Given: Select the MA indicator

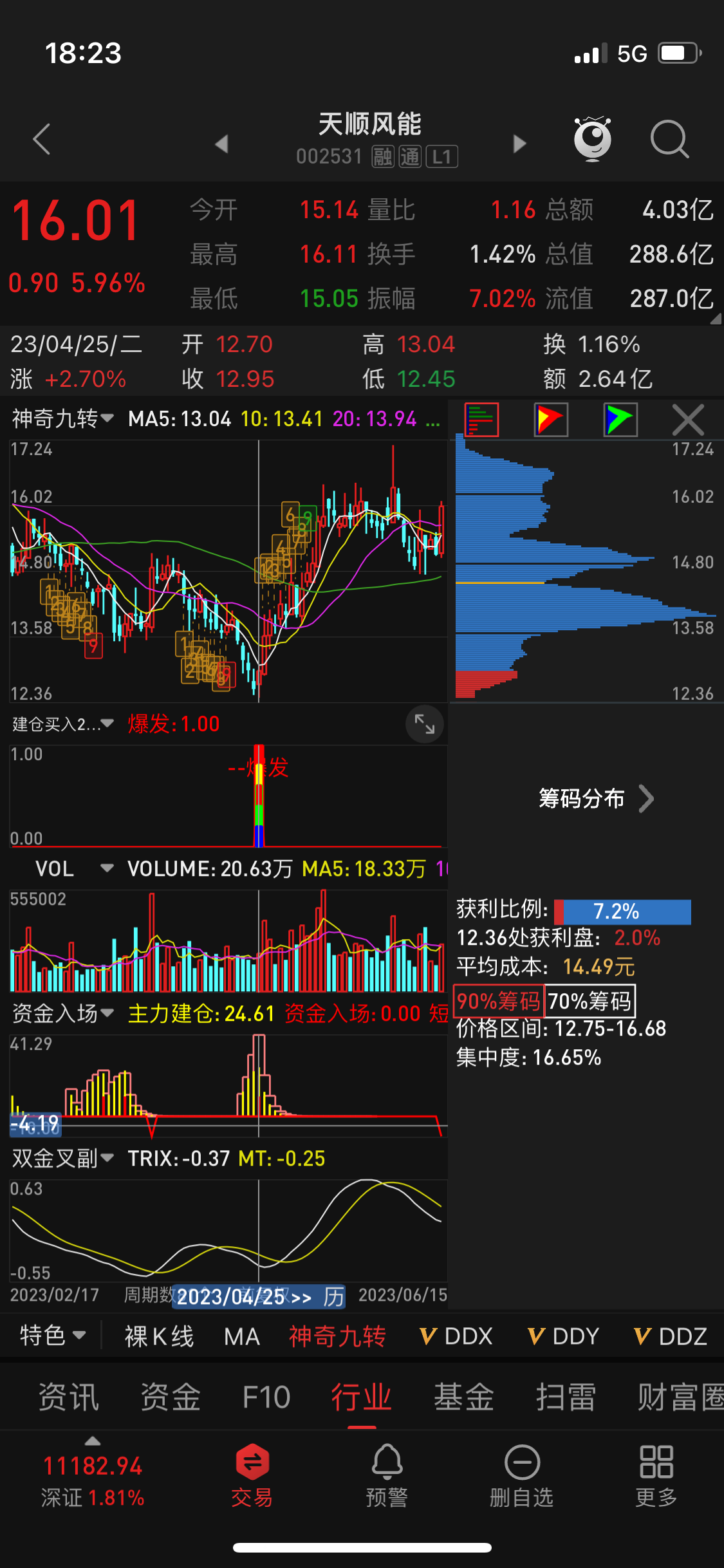Looking at the screenshot, I should pos(242,1337).
